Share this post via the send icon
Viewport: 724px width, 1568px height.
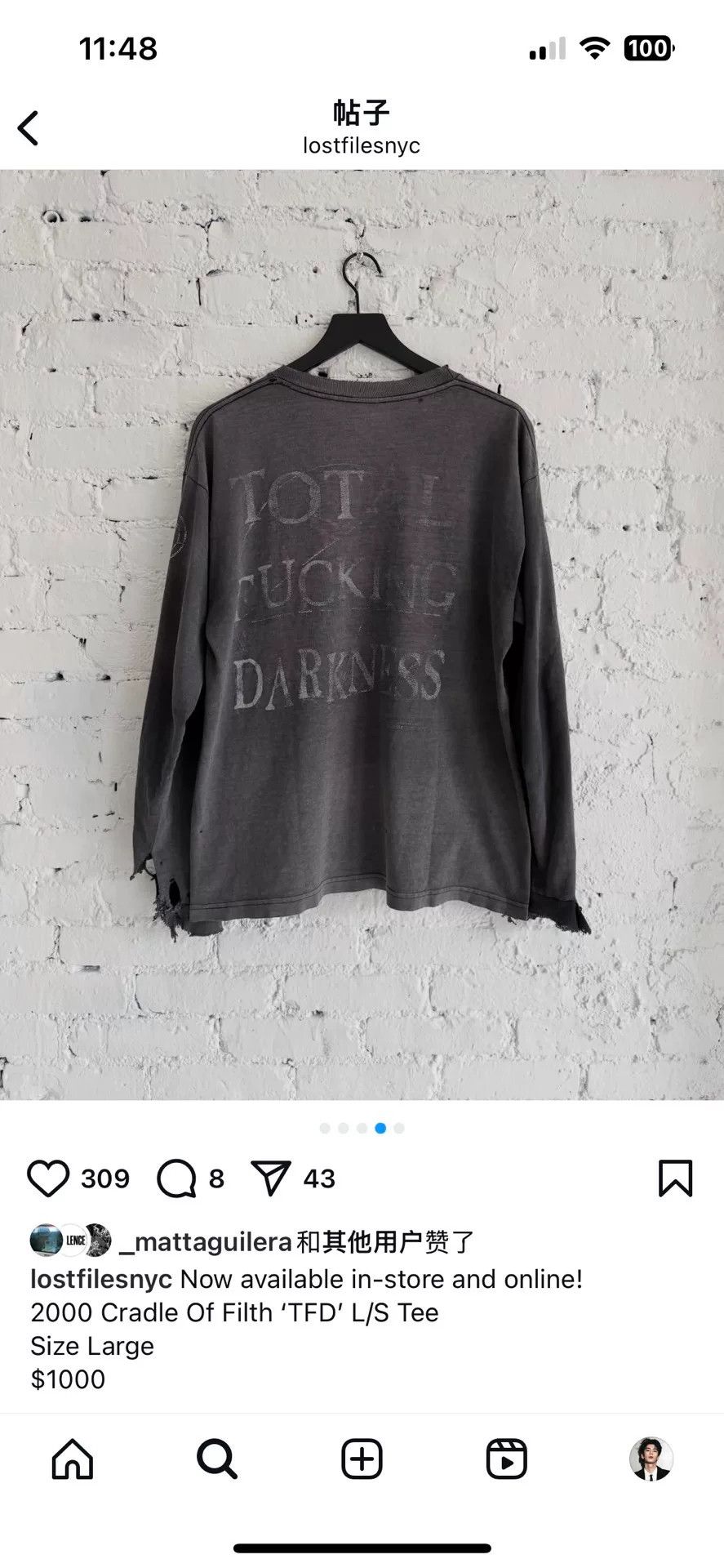pos(271,1178)
